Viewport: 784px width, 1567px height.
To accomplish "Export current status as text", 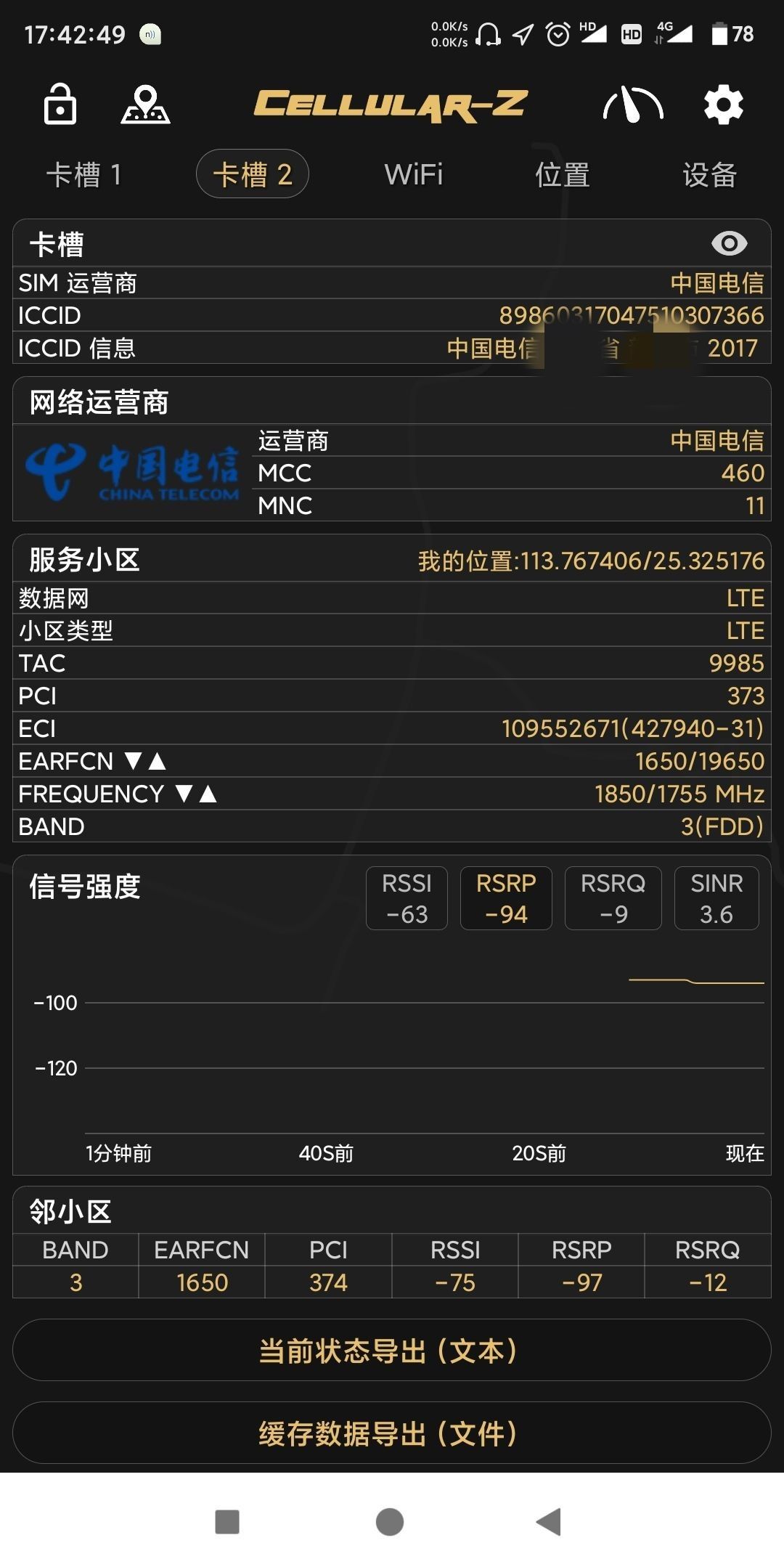I will point(392,1349).
